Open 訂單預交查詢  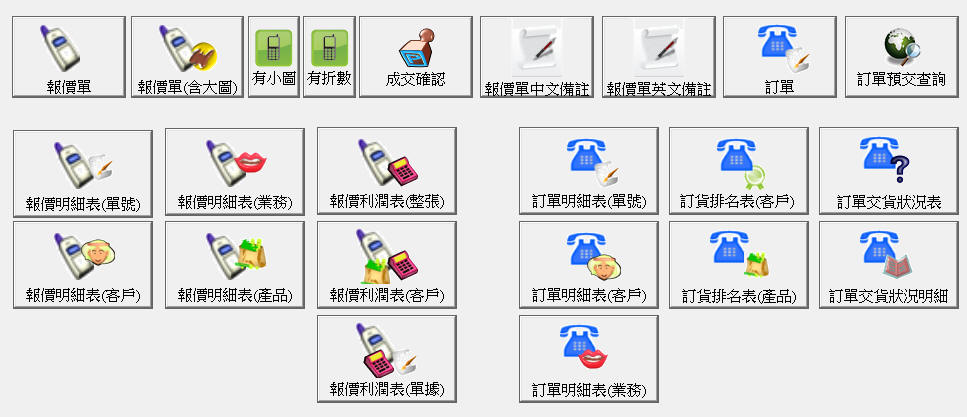click(901, 57)
